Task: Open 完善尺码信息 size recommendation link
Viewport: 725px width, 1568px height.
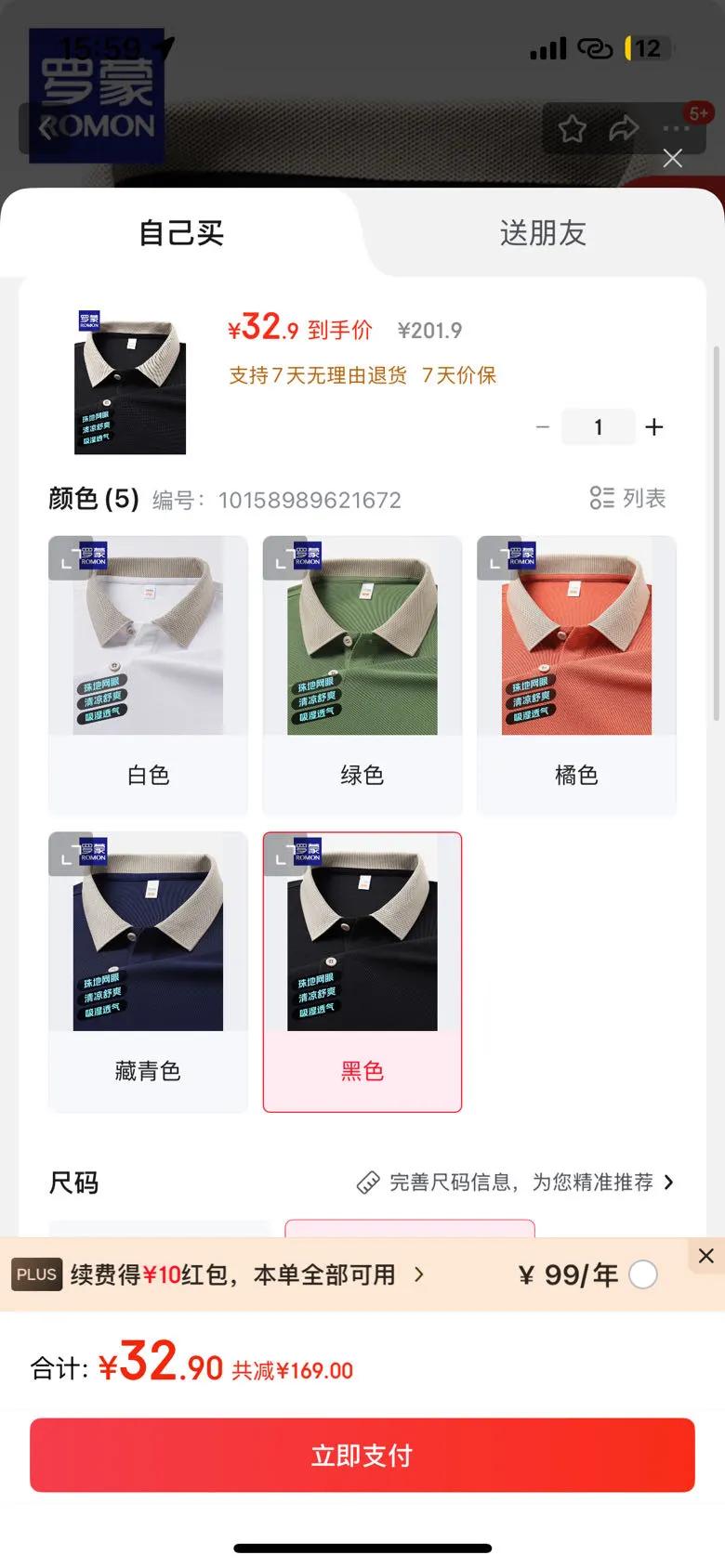Action: point(516,1183)
